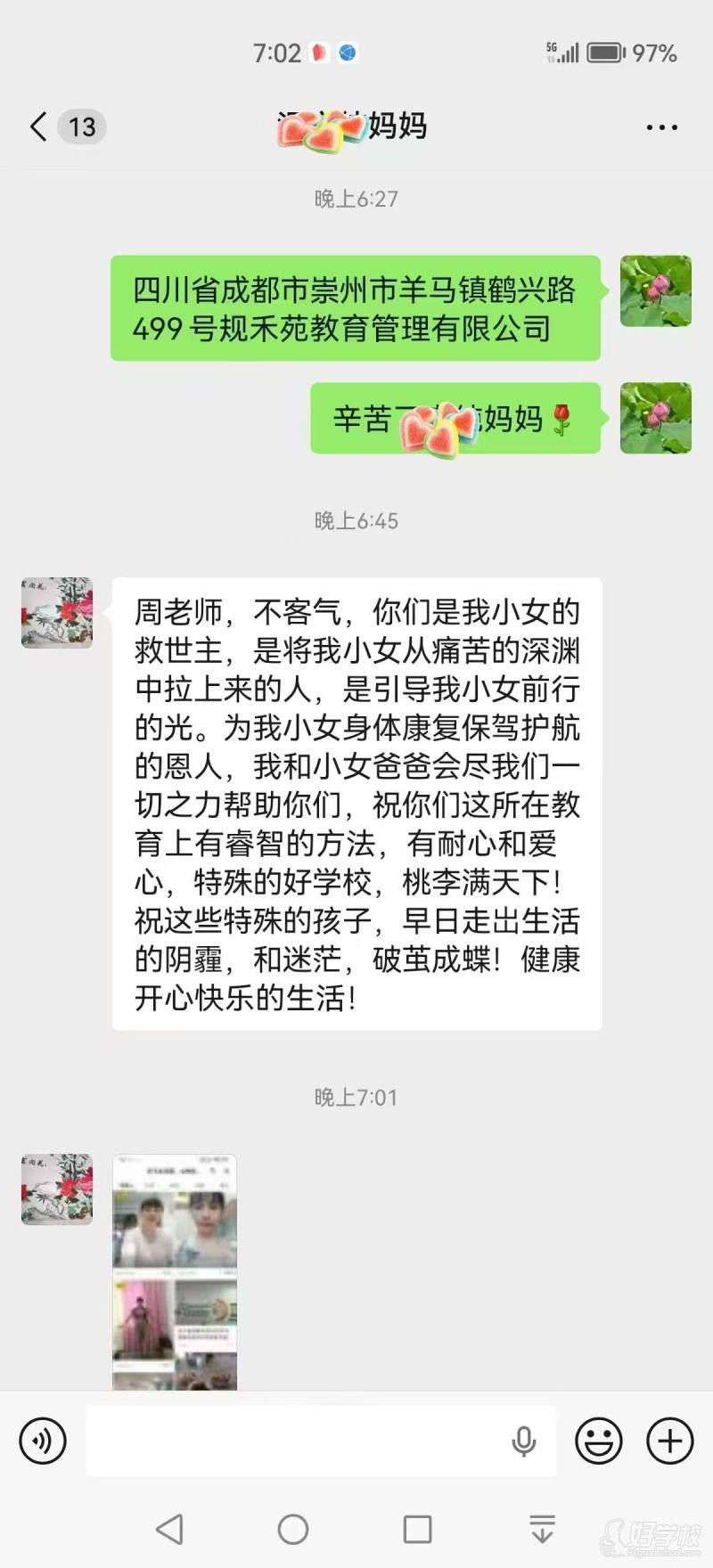Tap the system home button
The width and height of the screenshot is (713, 1568).
click(293, 1529)
